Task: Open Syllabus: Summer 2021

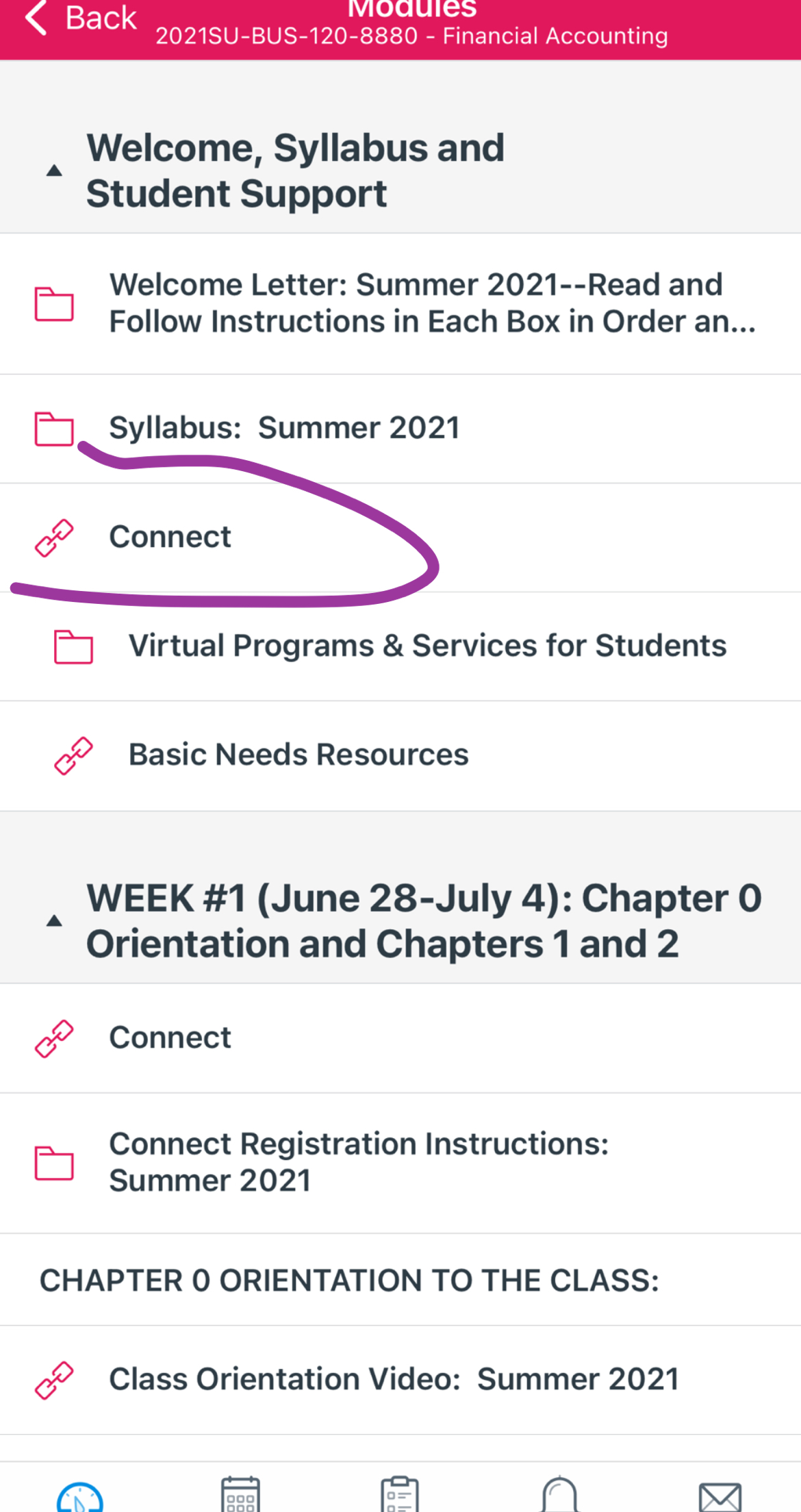Action: (284, 429)
